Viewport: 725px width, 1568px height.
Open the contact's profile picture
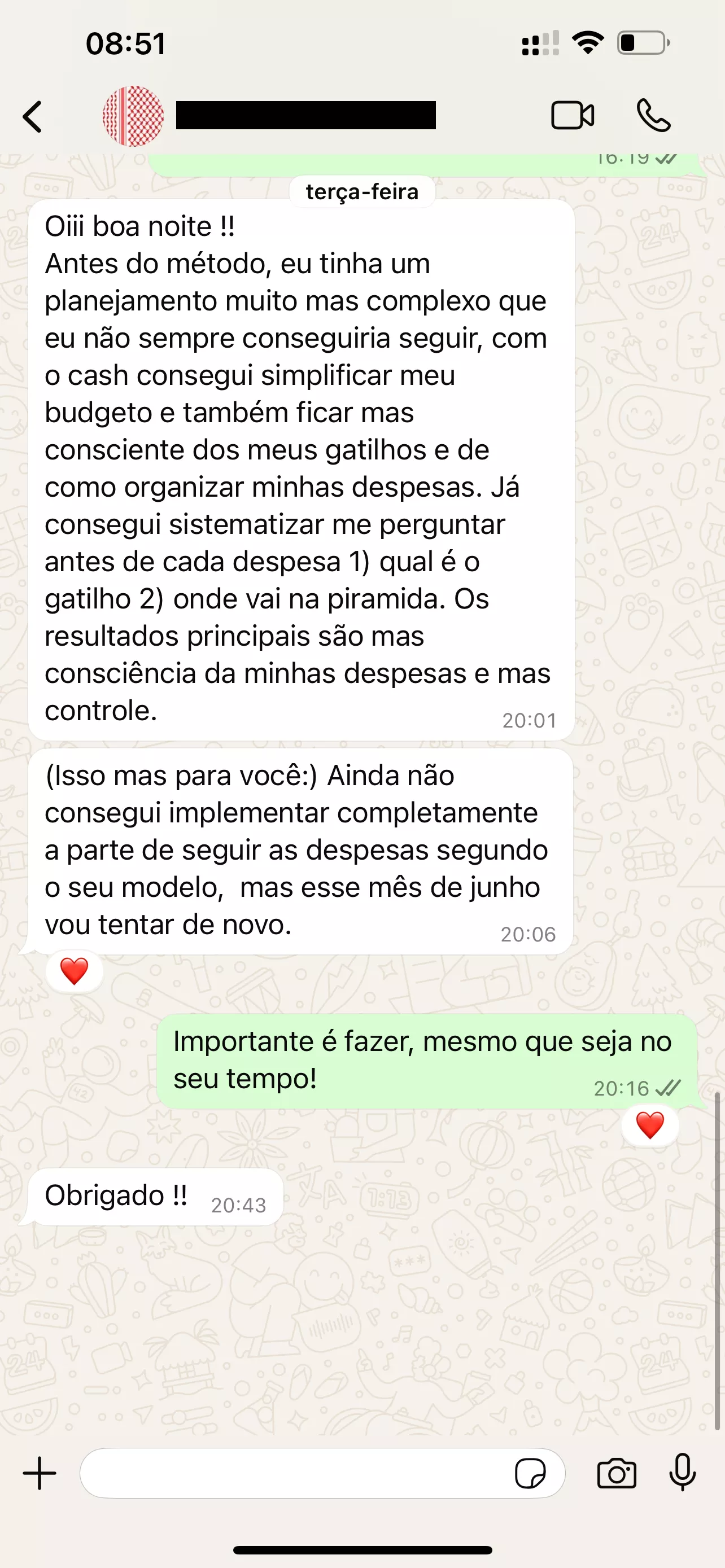click(x=133, y=116)
